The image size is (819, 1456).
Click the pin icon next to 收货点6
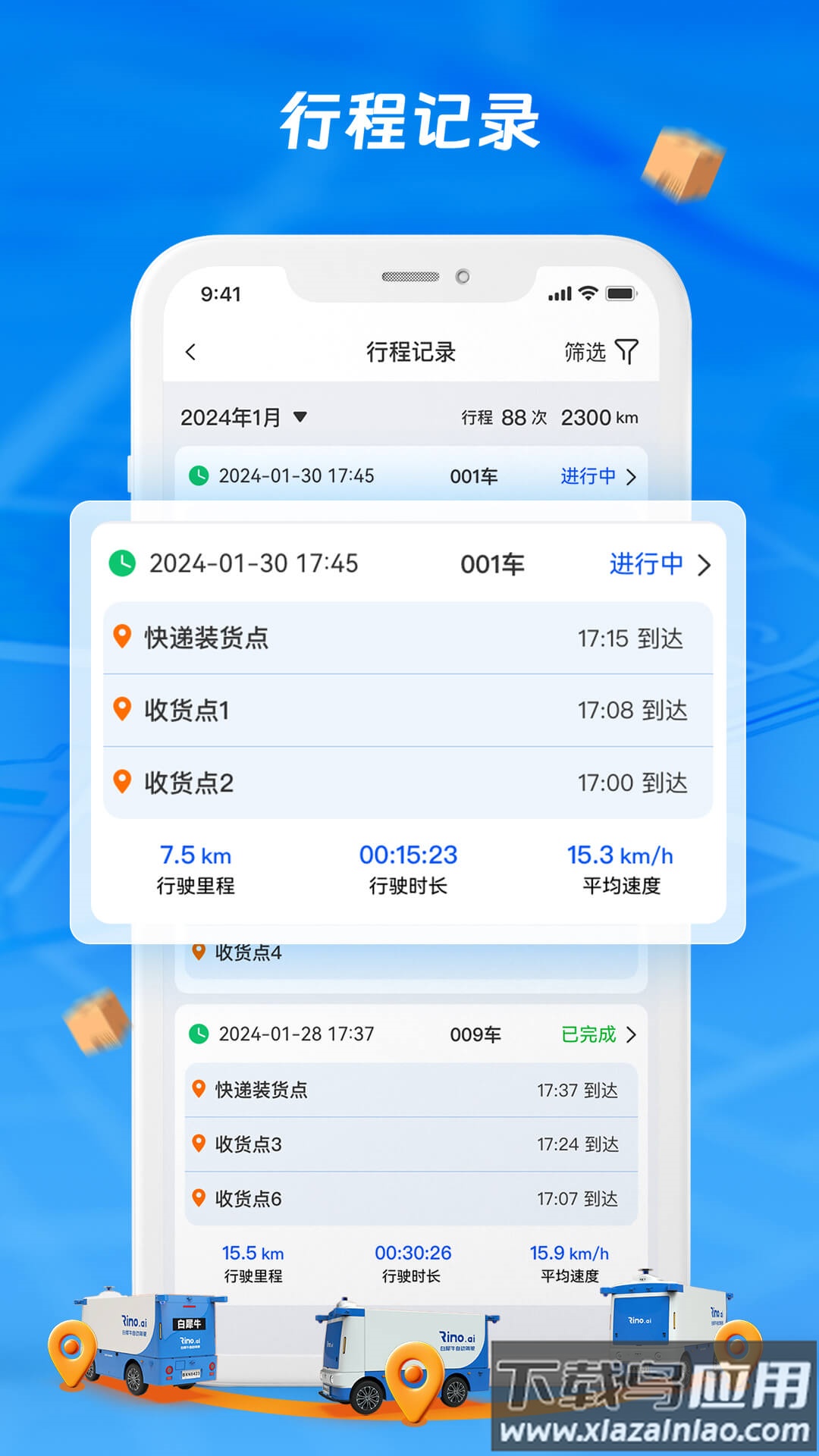tap(199, 1199)
